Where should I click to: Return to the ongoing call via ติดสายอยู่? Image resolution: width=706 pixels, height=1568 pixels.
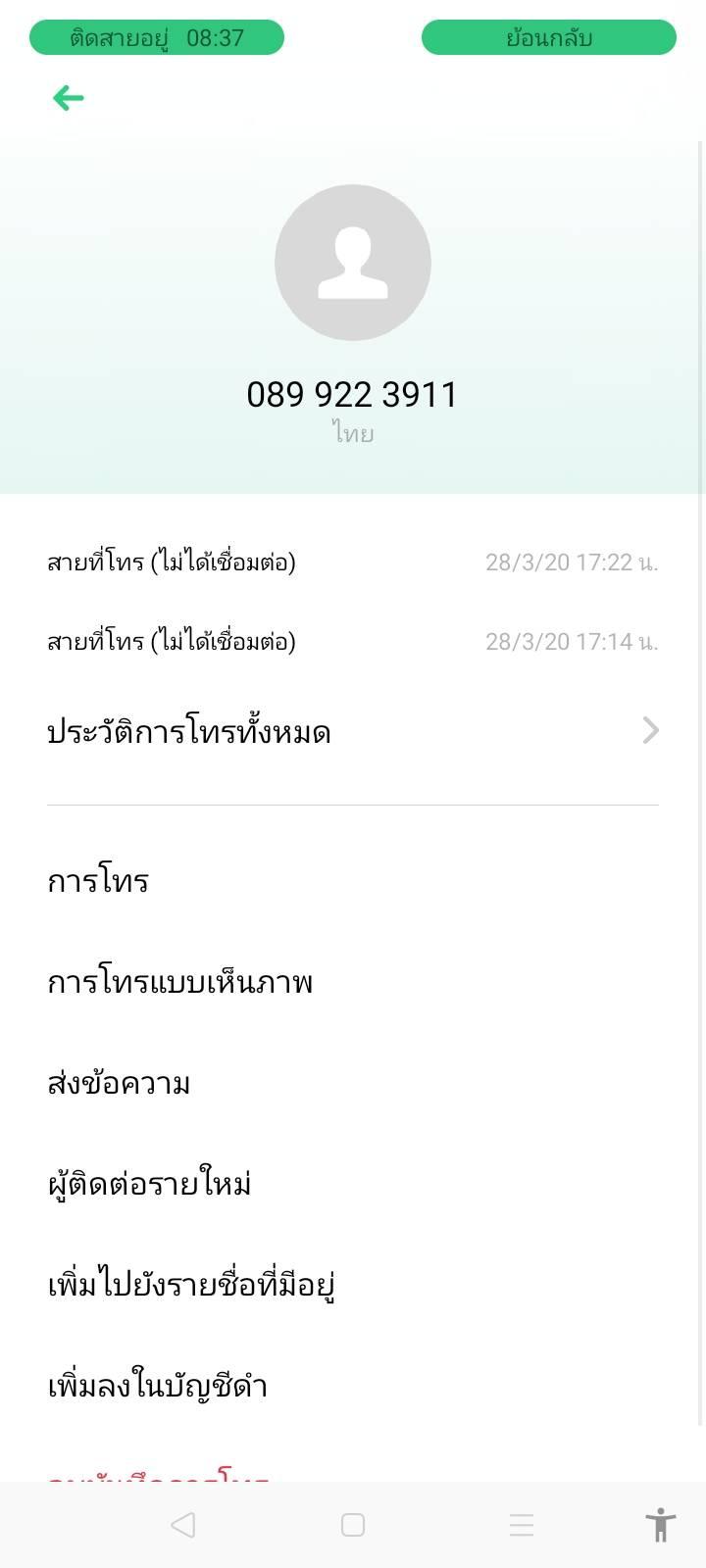coord(157,38)
